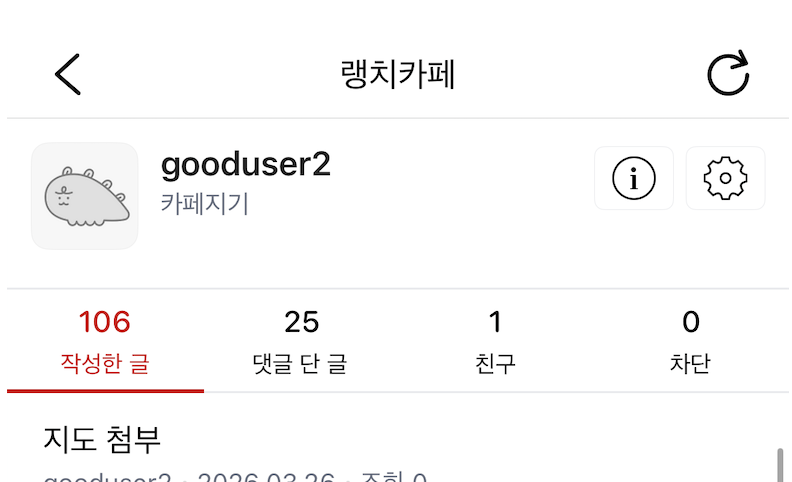Tap gooduser2's profile picture
Viewport: 792px width, 482px height.
pos(85,196)
